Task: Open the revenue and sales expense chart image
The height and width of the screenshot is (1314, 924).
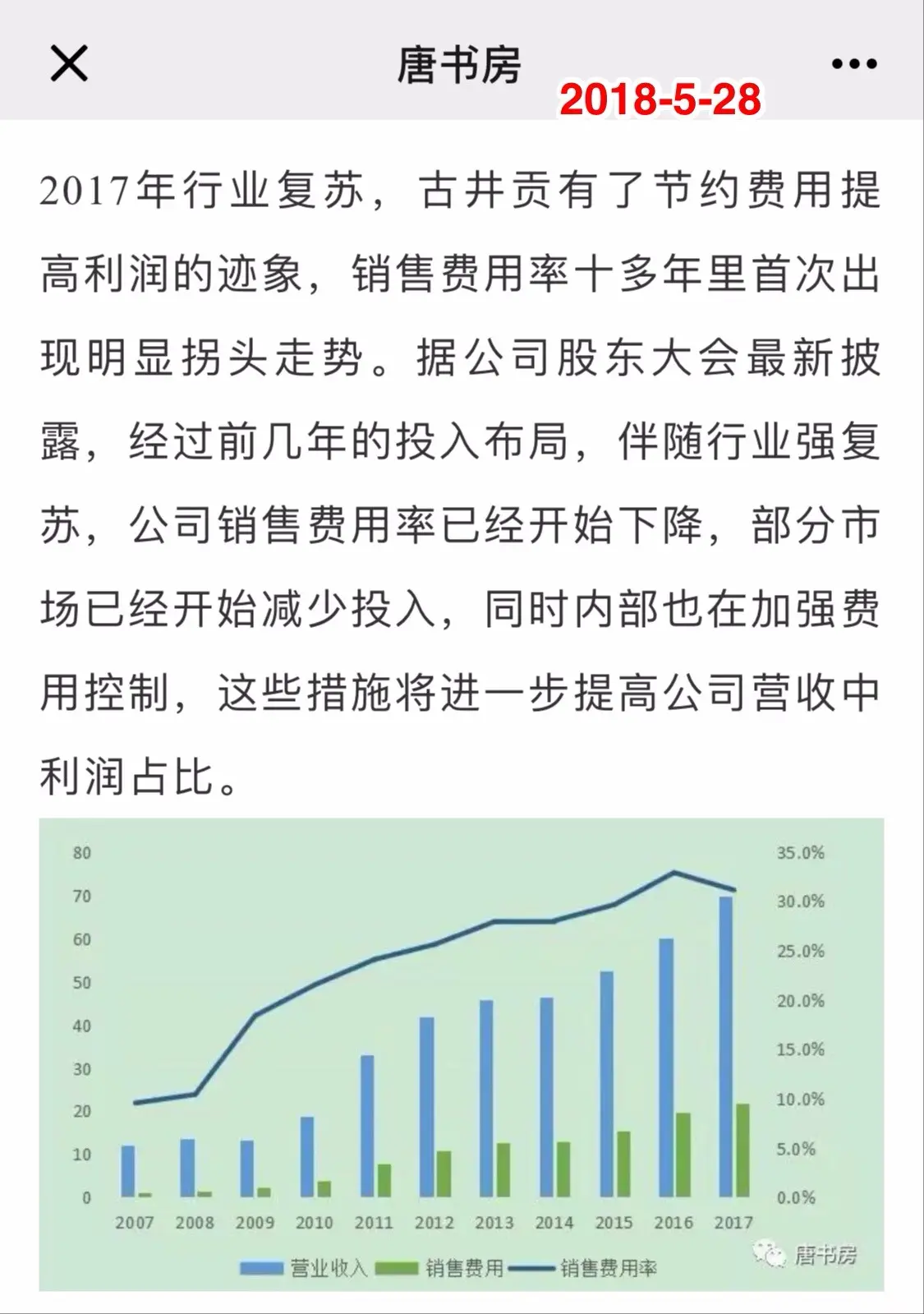Action: (462, 1054)
